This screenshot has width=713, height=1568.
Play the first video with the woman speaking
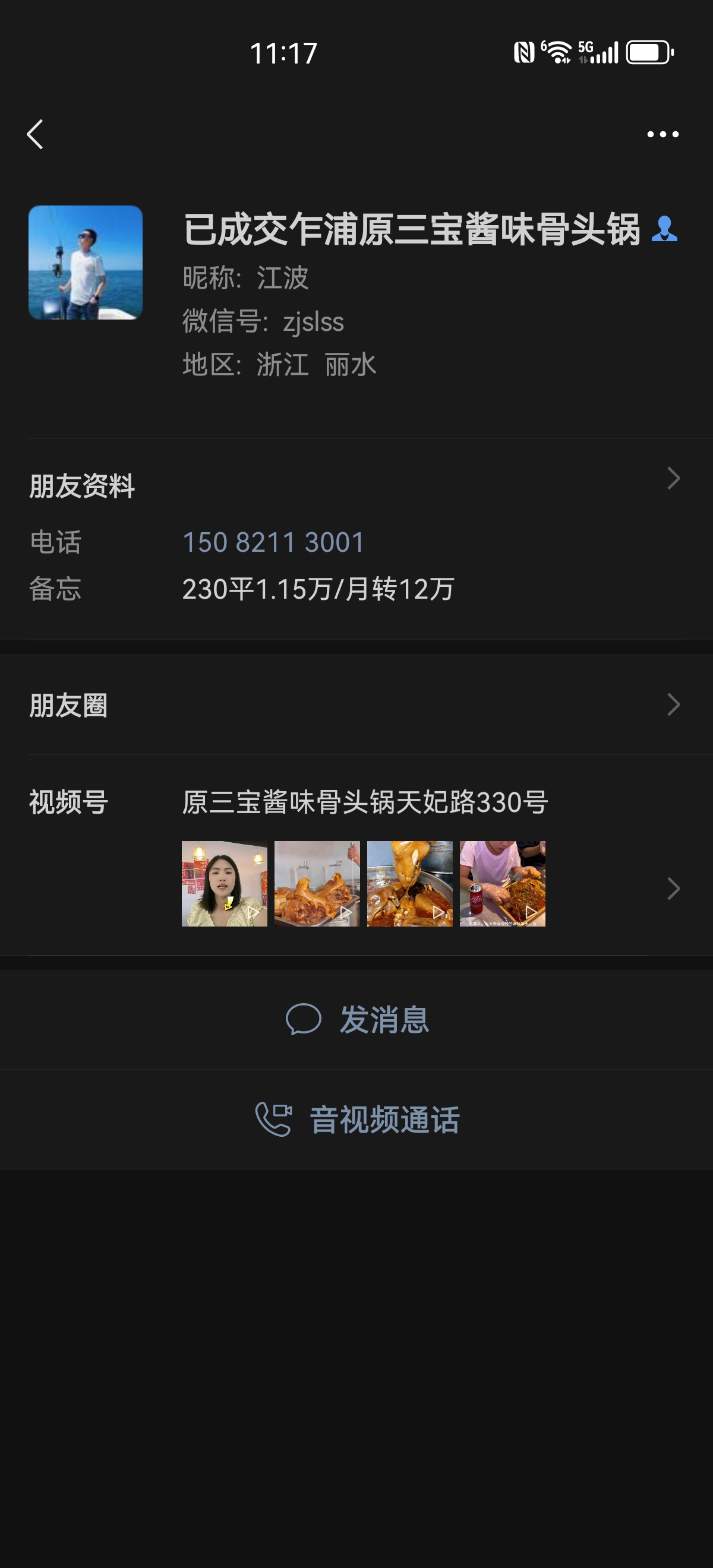point(225,883)
